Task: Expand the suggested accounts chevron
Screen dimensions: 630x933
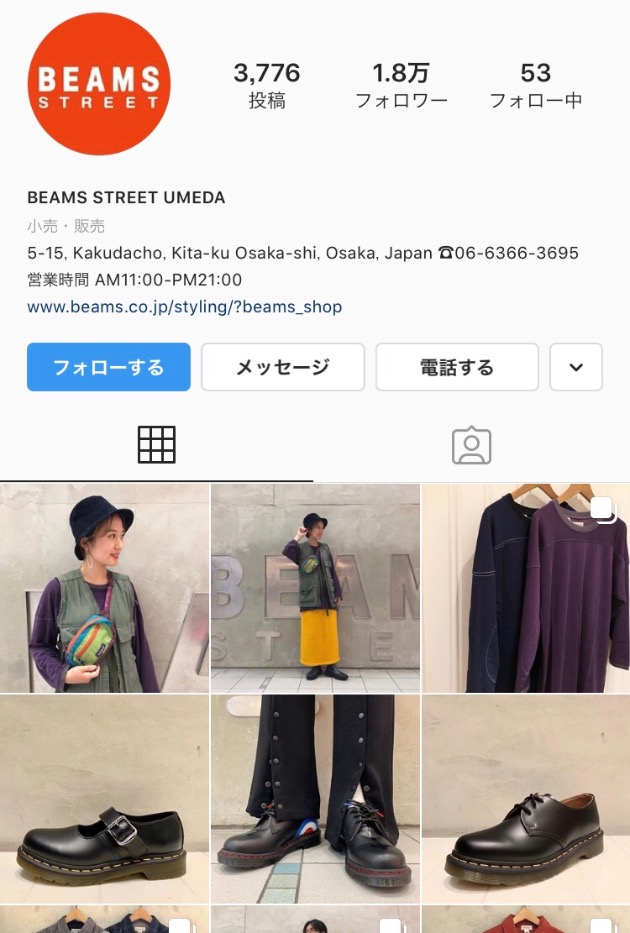Action: click(576, 367)
